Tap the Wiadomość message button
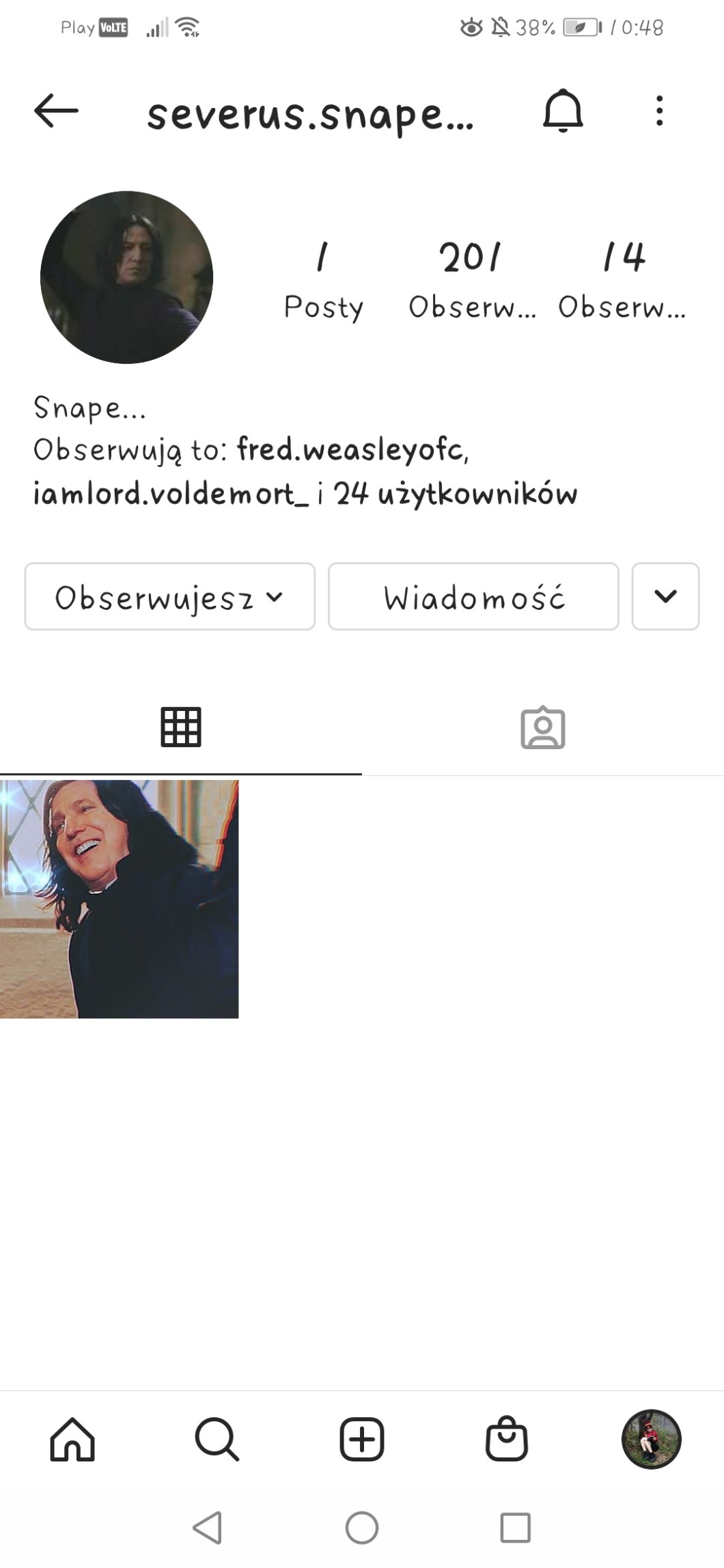724x1568 pixels. click(x=473, y=597)
